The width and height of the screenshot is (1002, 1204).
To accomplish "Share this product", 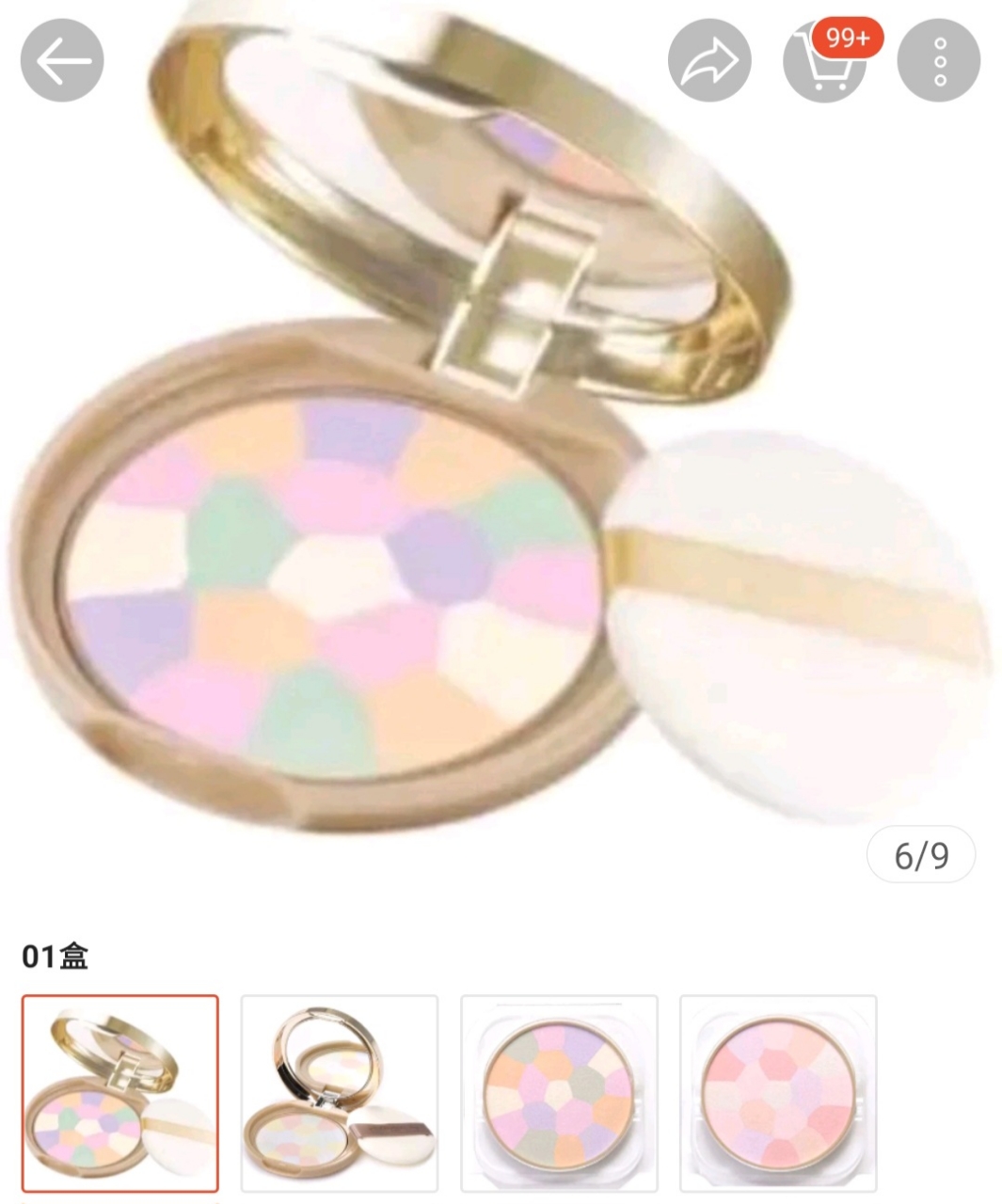I will point(709,60).
